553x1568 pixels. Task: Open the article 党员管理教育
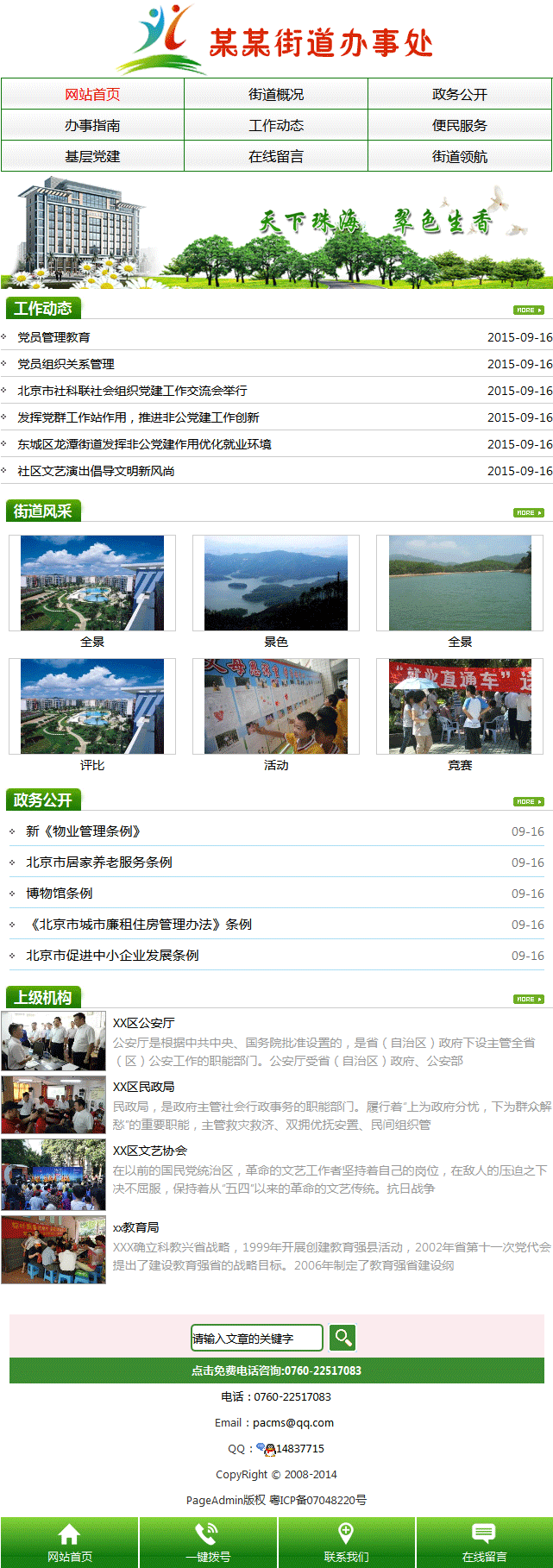point(54,337)
